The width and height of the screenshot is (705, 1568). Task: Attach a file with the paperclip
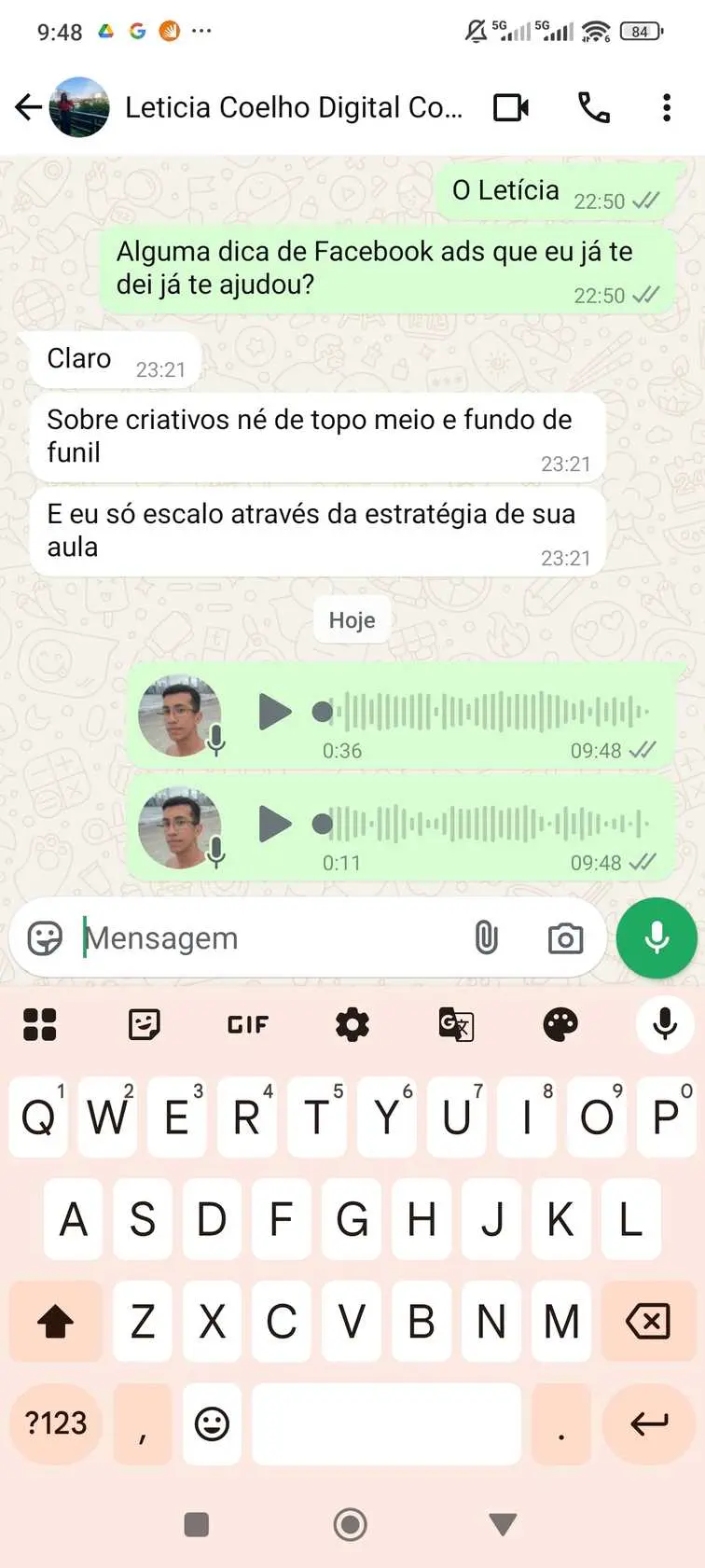(486, 937)
